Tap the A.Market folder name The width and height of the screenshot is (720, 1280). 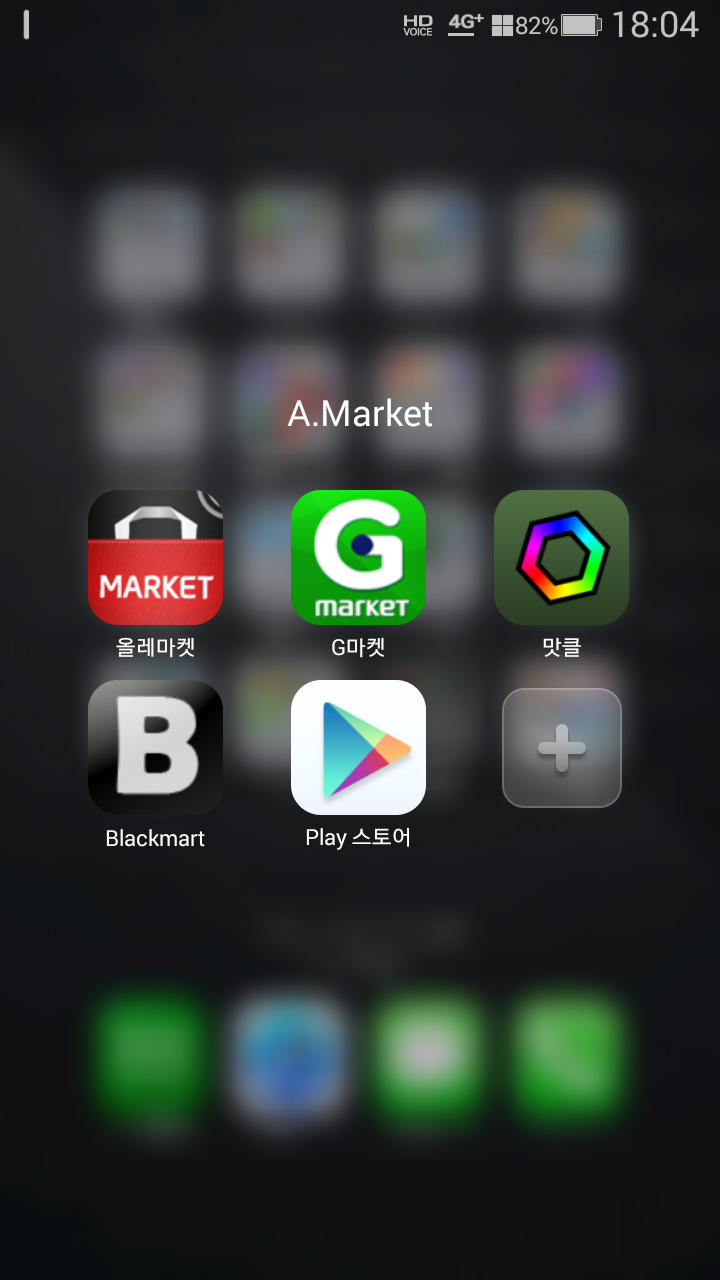click(x=360, y=414)
